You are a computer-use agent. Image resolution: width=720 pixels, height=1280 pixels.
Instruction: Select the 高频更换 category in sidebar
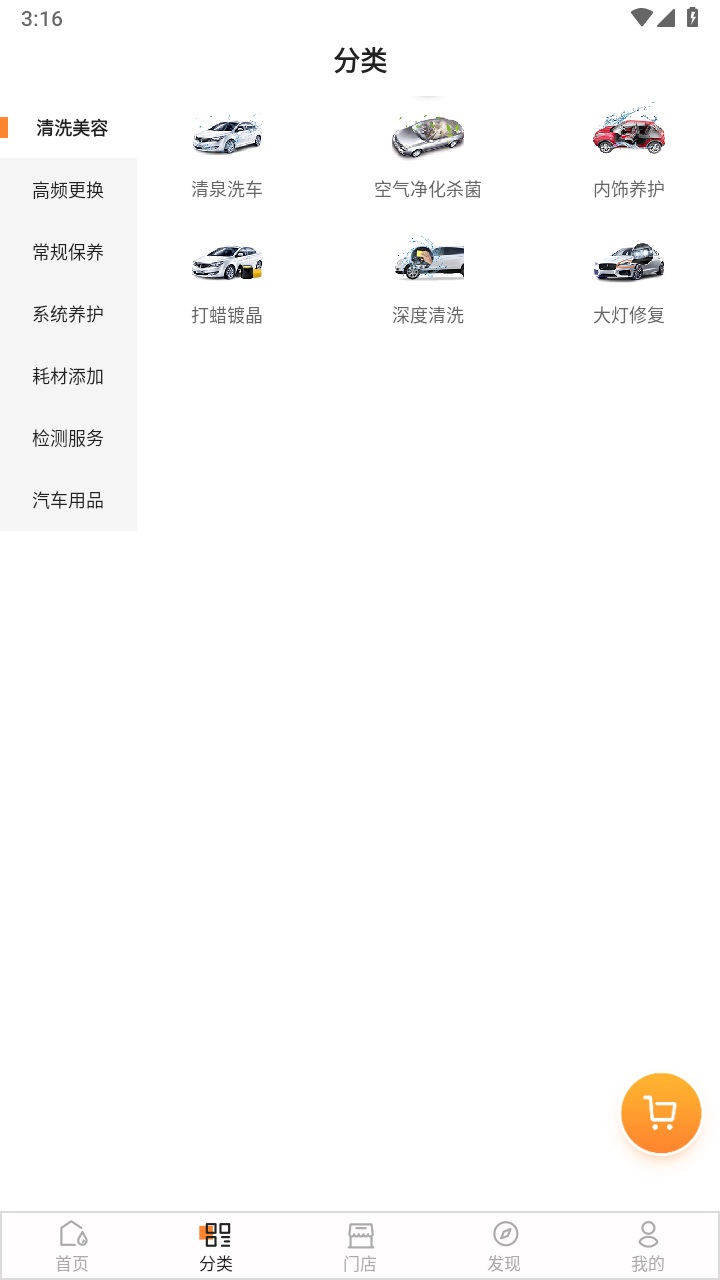coord(68,190)
